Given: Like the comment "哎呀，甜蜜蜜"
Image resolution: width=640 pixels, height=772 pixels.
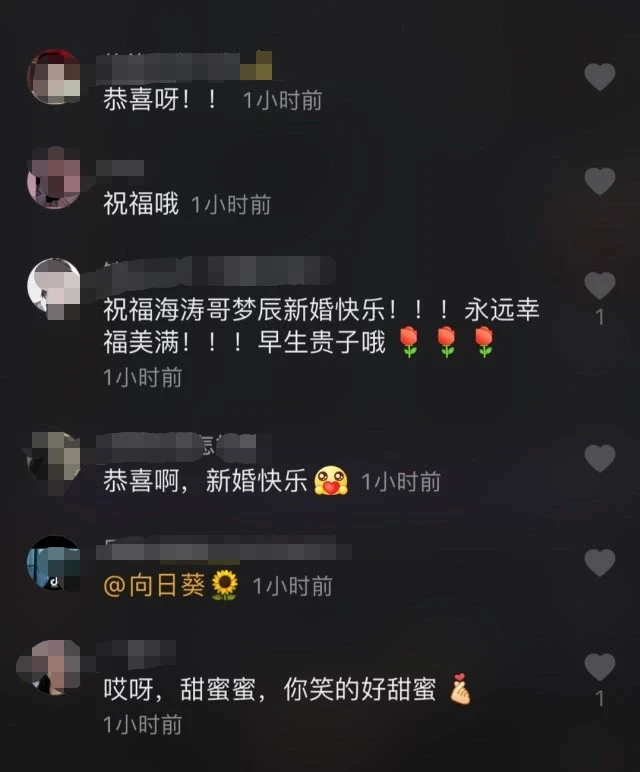Looking at the screenshot, I should click(x=599, y=667).
